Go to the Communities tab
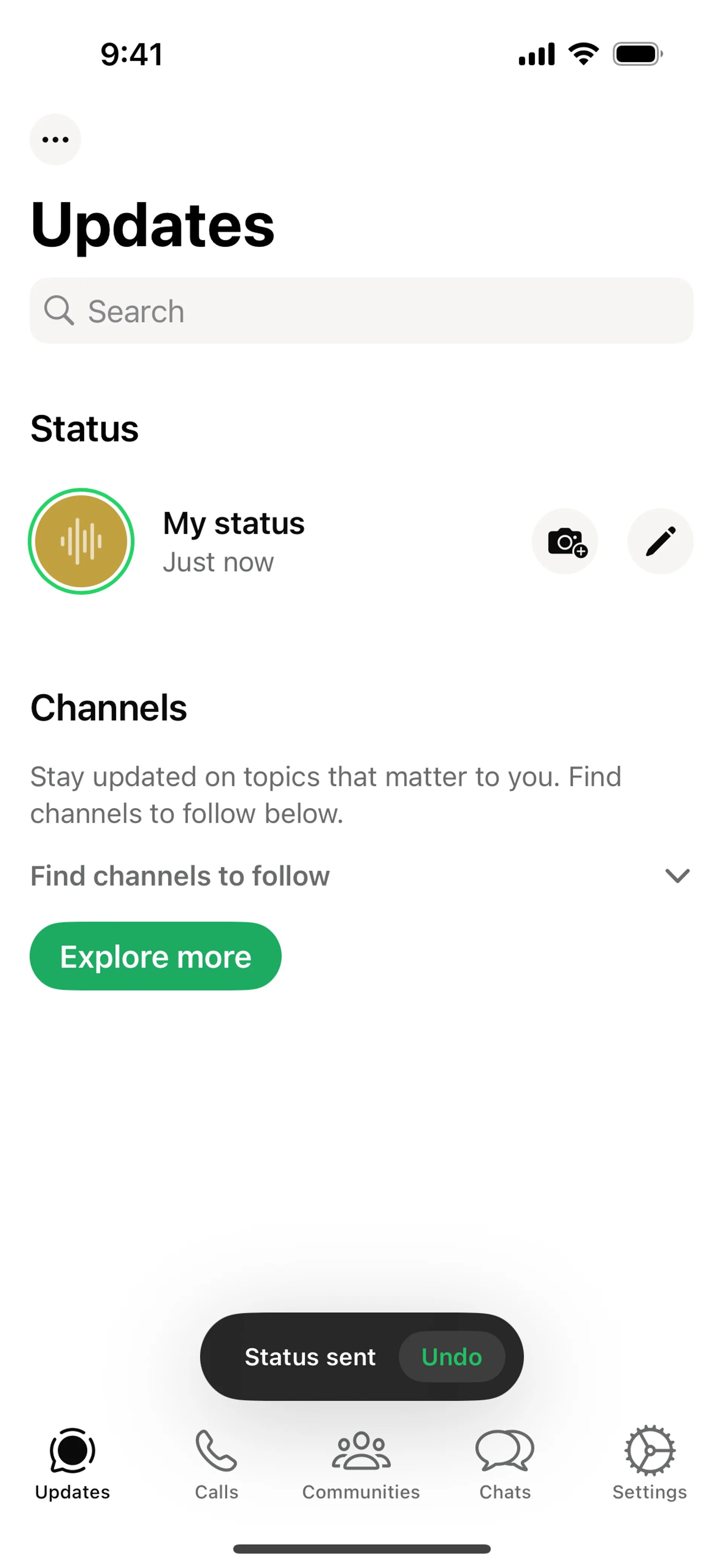Screen dimensions: 723x1568 [361, 1463]
